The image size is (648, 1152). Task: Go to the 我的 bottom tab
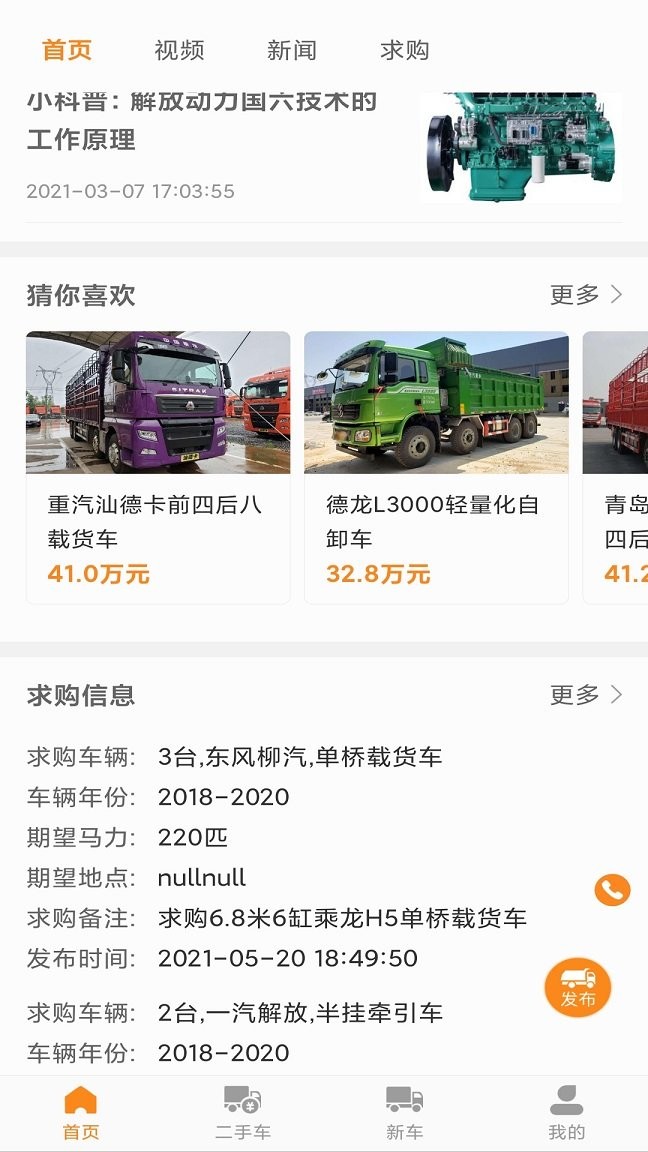pyautogui.click(x=567, y=1112)
